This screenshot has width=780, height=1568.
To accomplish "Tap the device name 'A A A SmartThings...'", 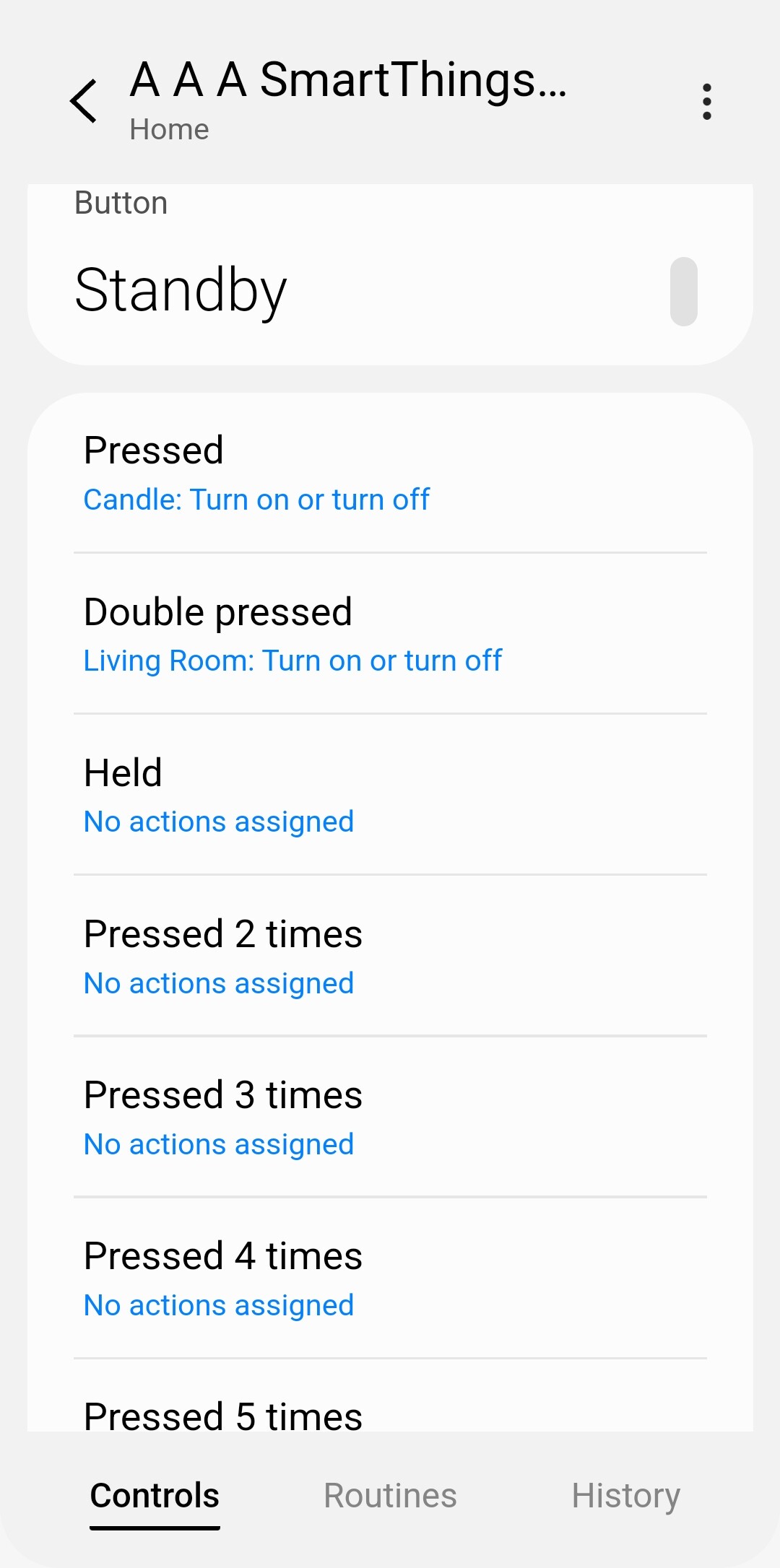I will (350, 82).
